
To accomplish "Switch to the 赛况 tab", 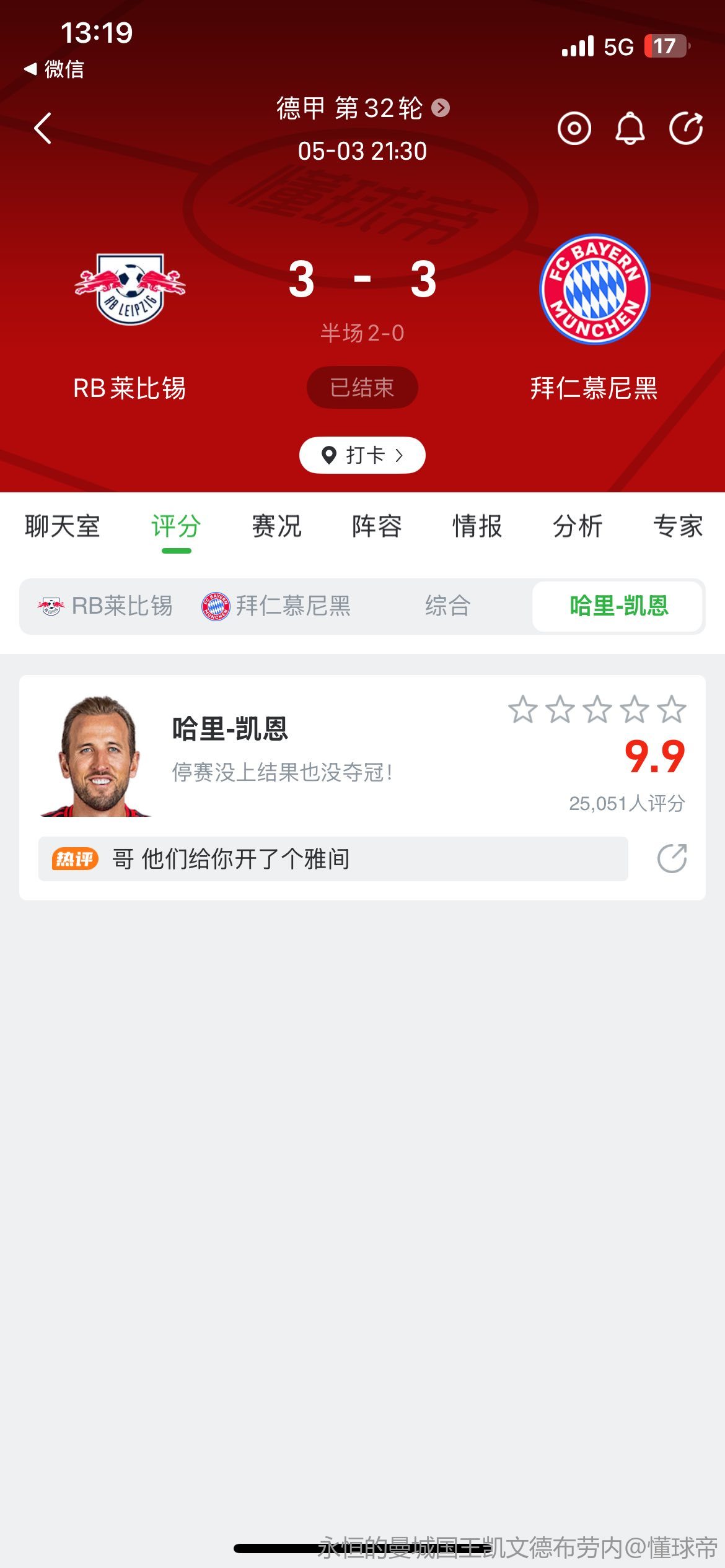I will [276, 526].
